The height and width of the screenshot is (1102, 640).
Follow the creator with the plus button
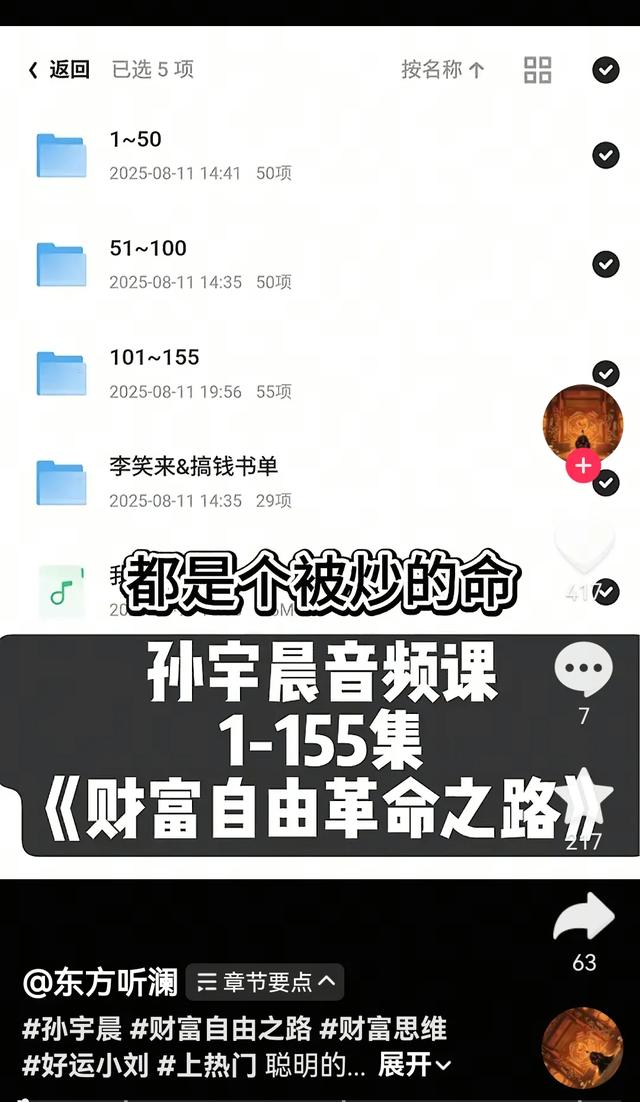tap(583, 466)
